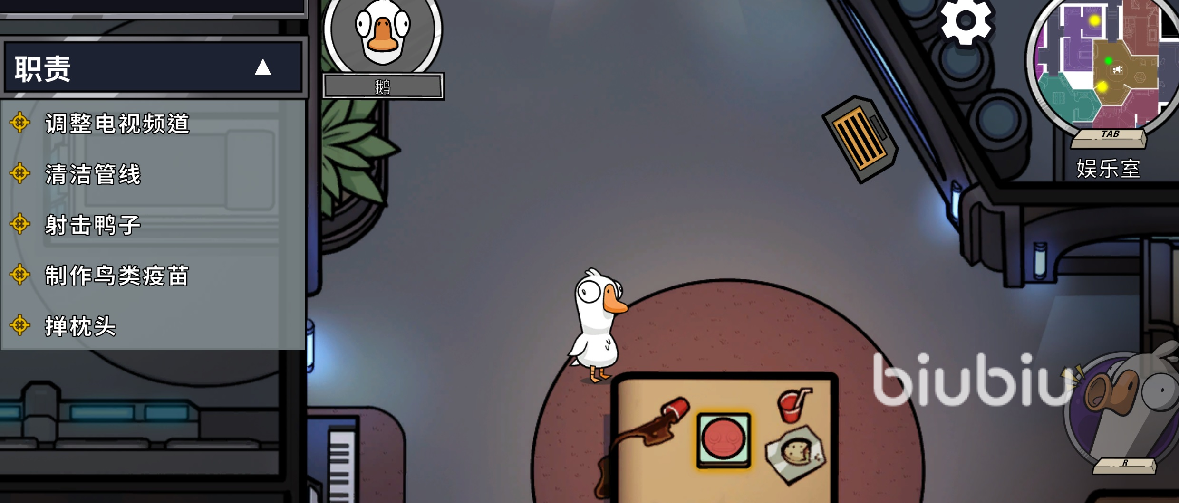Open the settings gear
Viewport: 1179px width, 503px height.
tap(966, 21)
